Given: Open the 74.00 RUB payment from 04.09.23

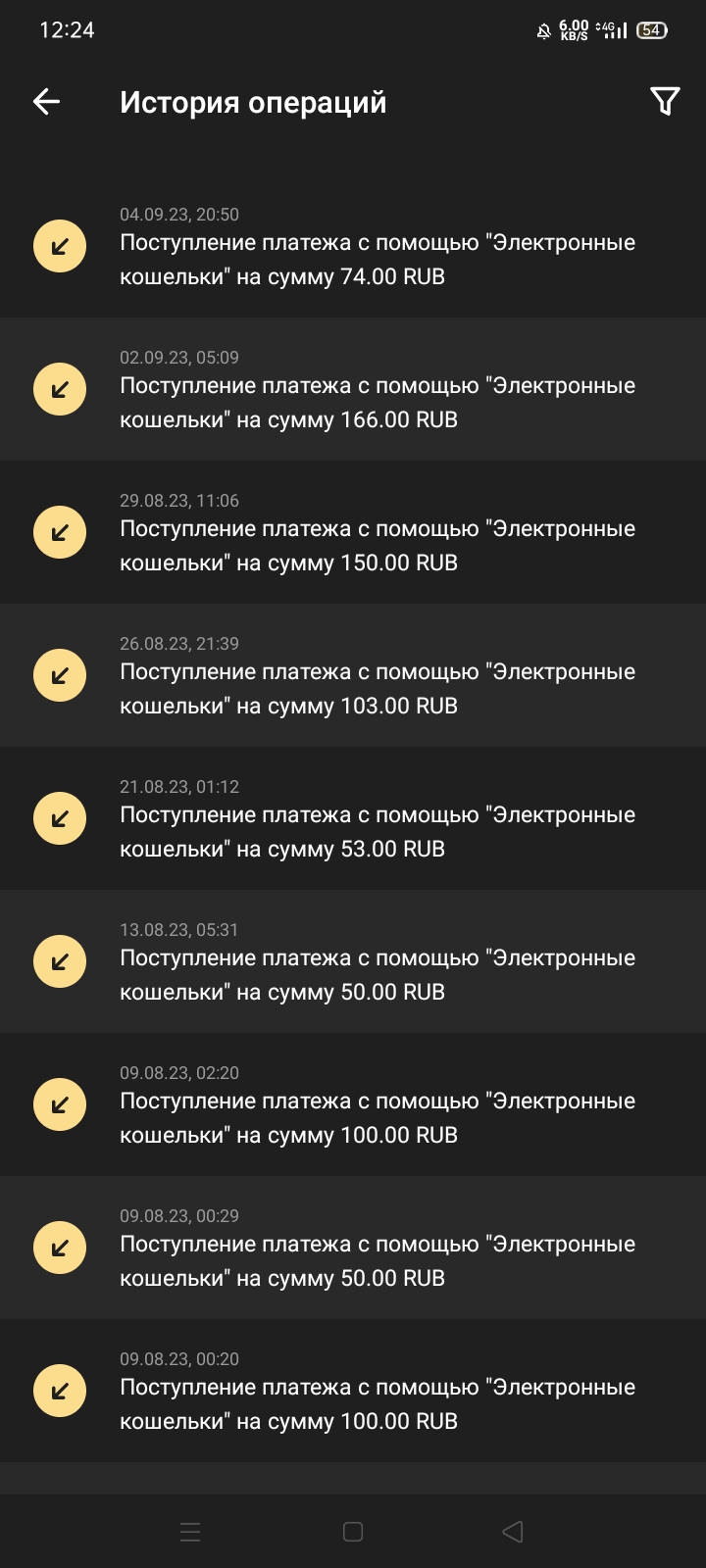Looking at the screenshot, I should coord(378,260).
